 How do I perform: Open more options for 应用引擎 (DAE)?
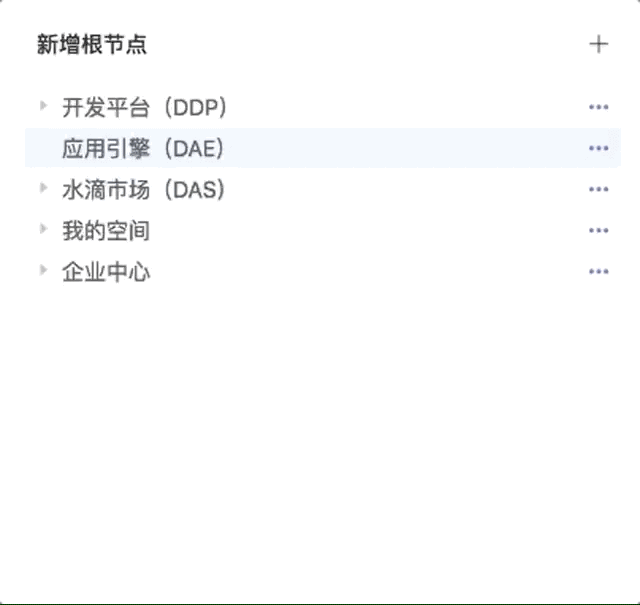[598, 148]
